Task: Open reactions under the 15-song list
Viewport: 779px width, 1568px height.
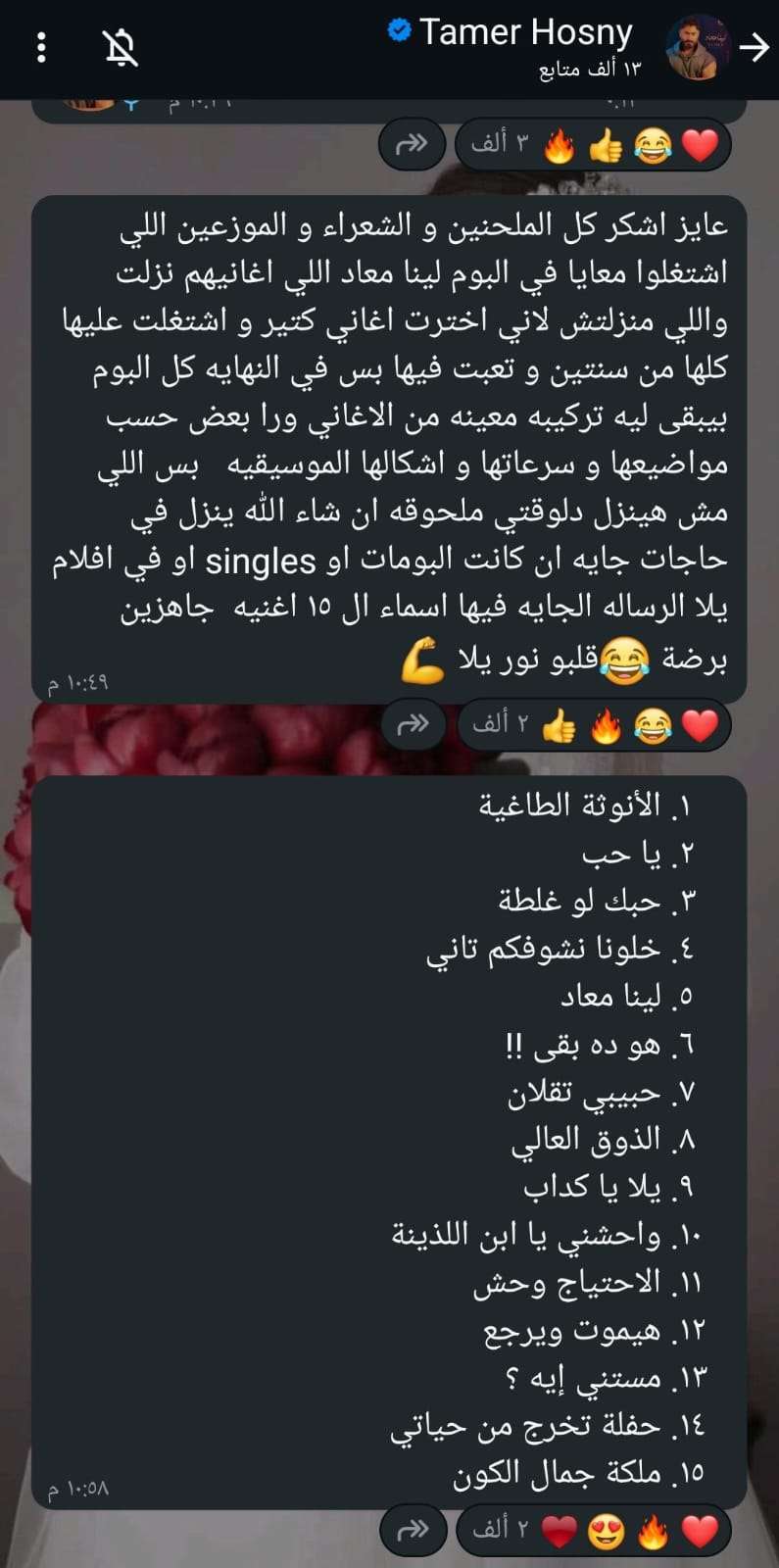Action: [594, 1530]
